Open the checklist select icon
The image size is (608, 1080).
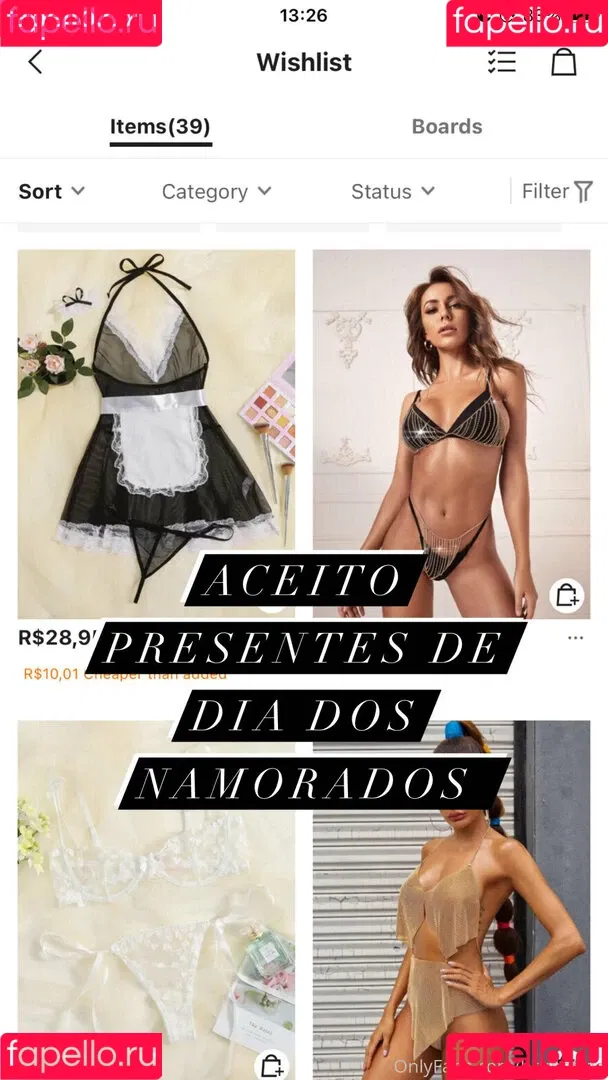pos(501,62)
